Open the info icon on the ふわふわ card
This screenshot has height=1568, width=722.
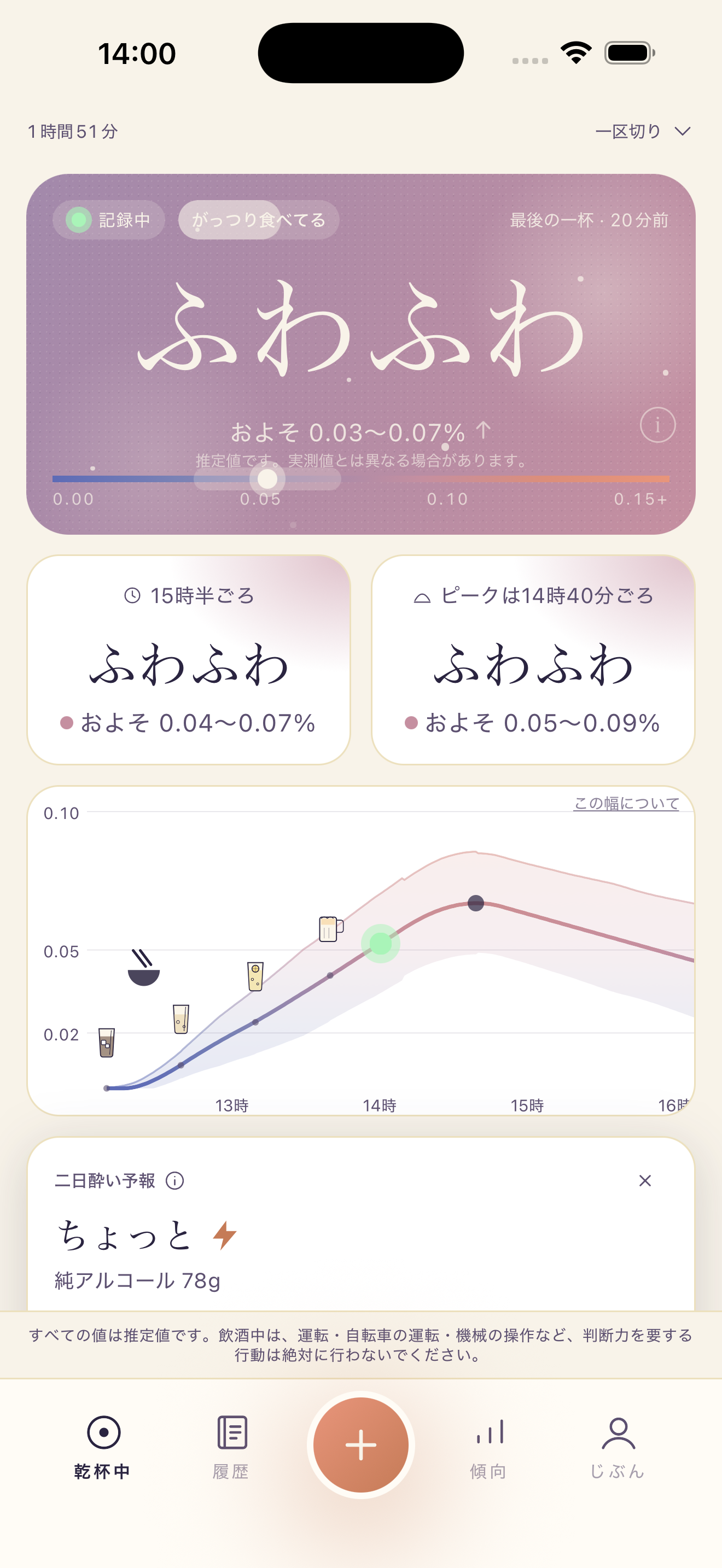[657, 424]
